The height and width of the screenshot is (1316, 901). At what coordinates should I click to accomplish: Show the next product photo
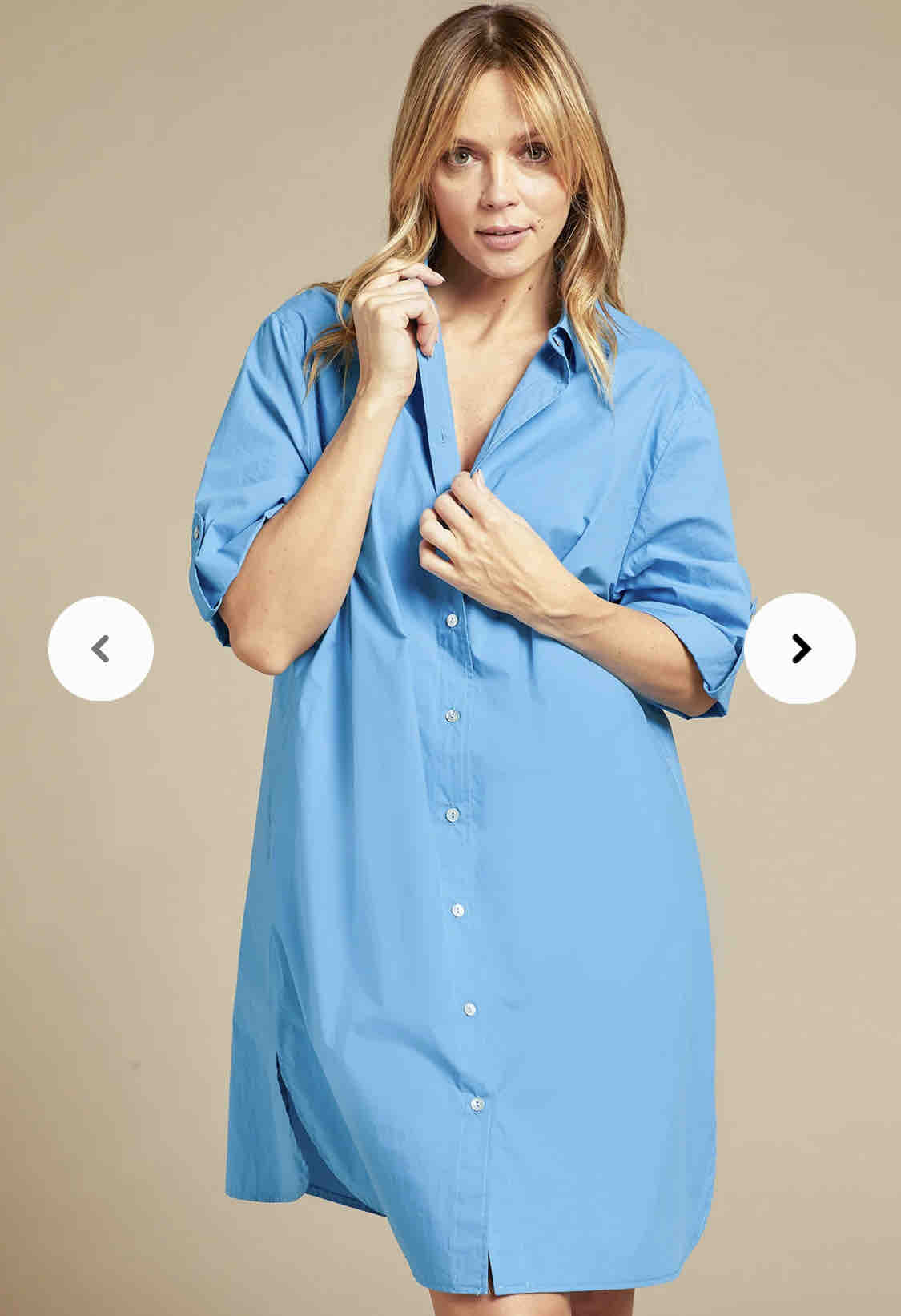point(800,648)
